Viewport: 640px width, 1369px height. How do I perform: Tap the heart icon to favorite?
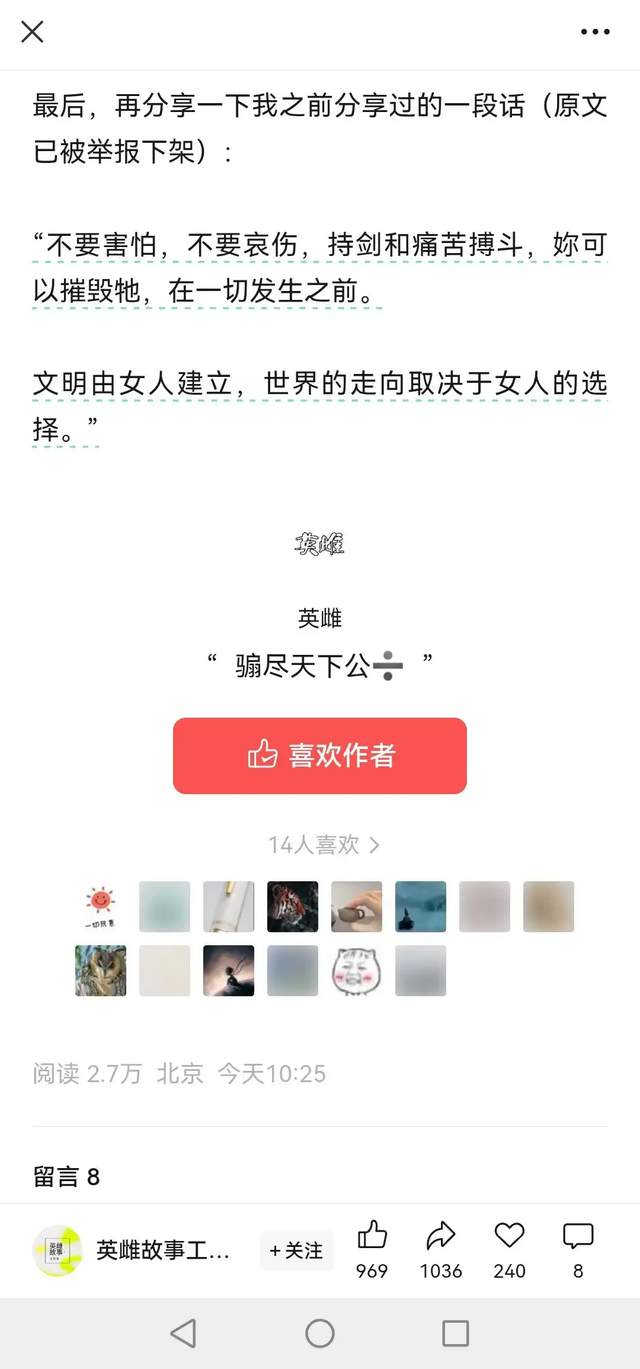pos(509,1237)
